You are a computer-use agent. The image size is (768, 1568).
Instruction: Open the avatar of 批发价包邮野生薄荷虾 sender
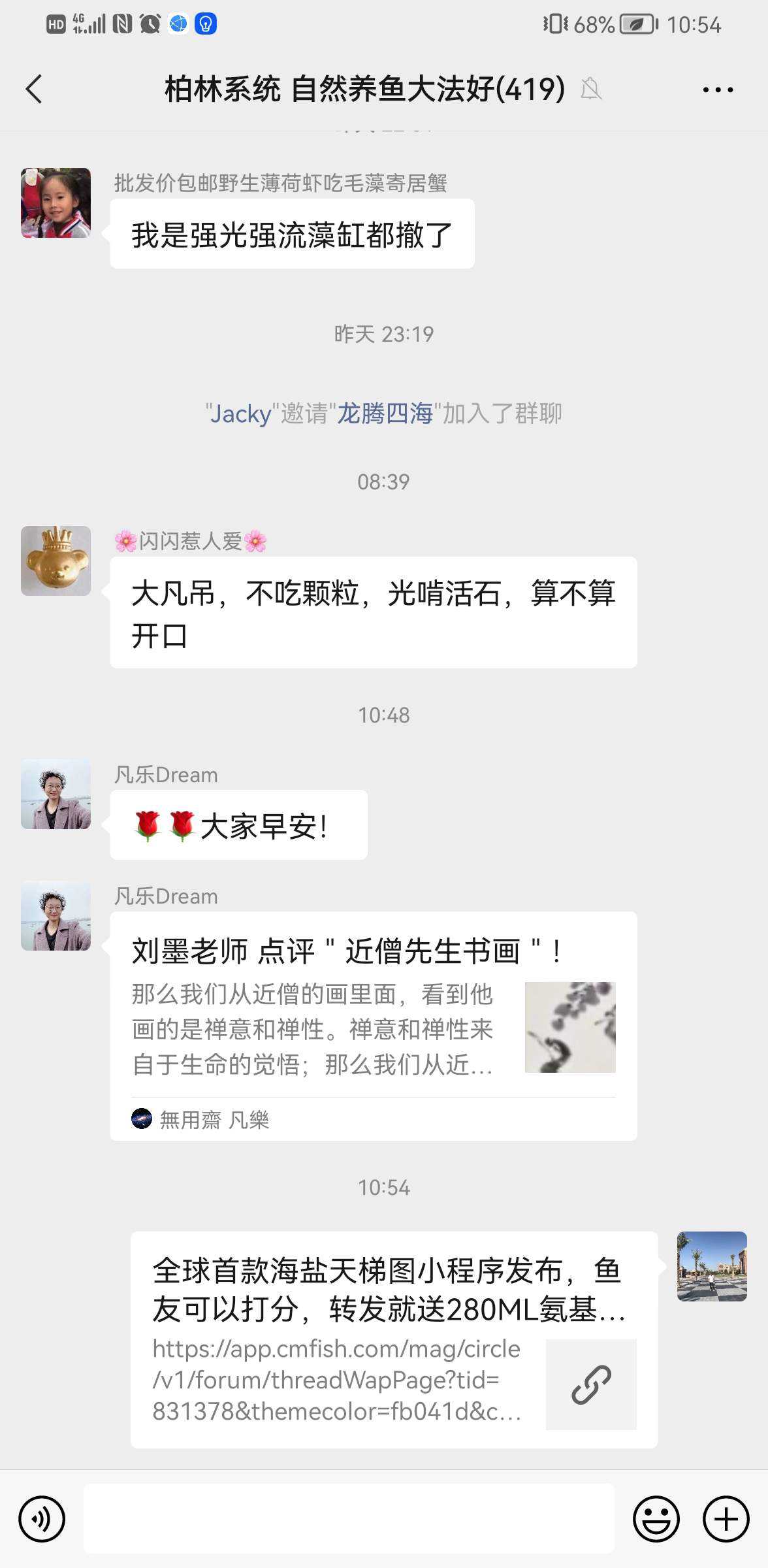(x=56, y=203)
